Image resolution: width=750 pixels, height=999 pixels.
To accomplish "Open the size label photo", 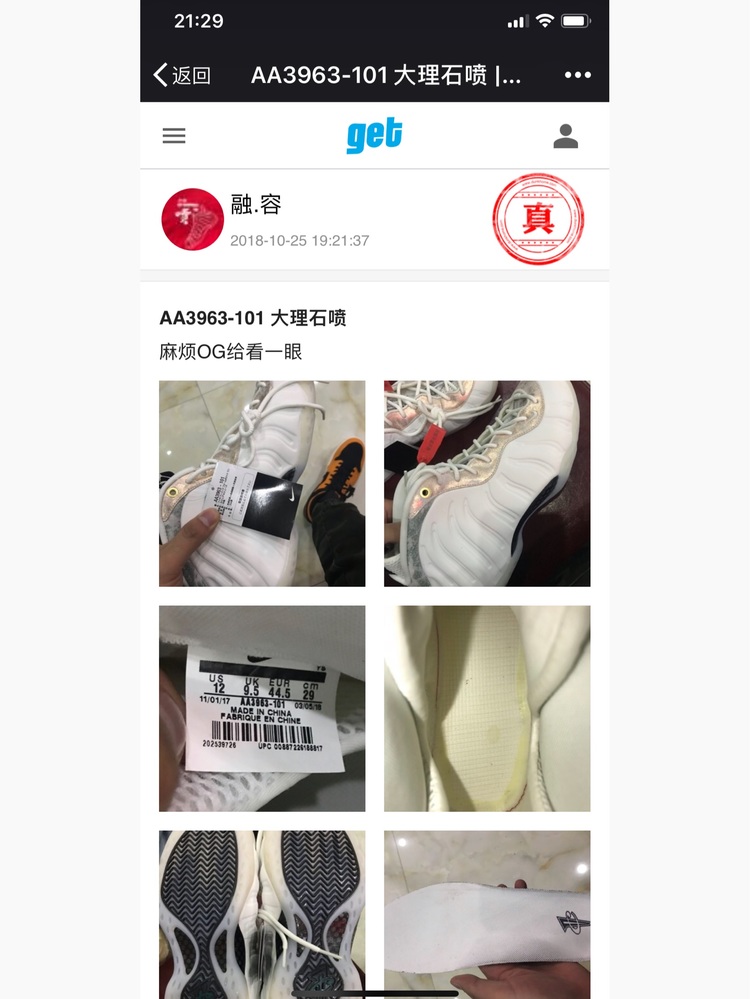I will 262,708.
